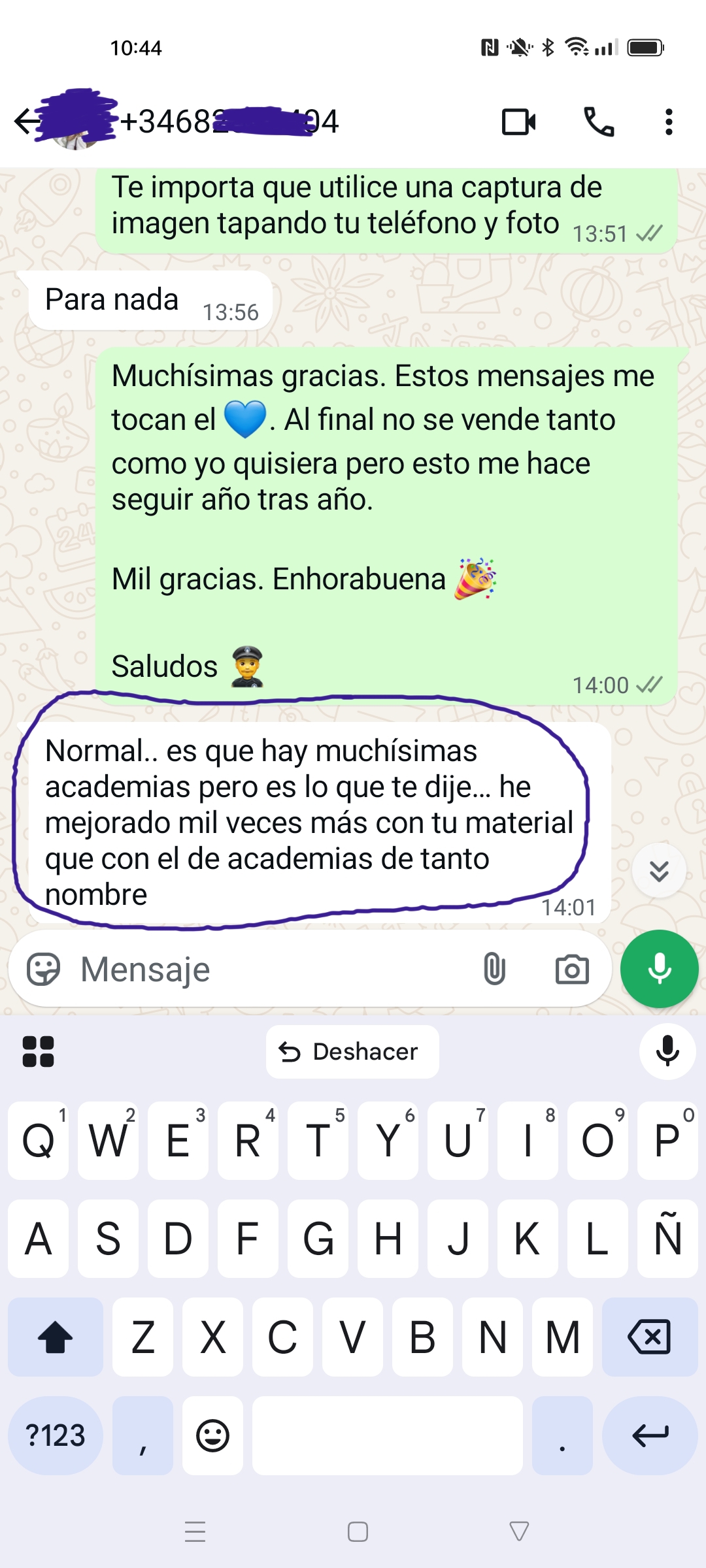Focus the Mensaje text field
Screen dimensions: 706x1568
[261, 969]
